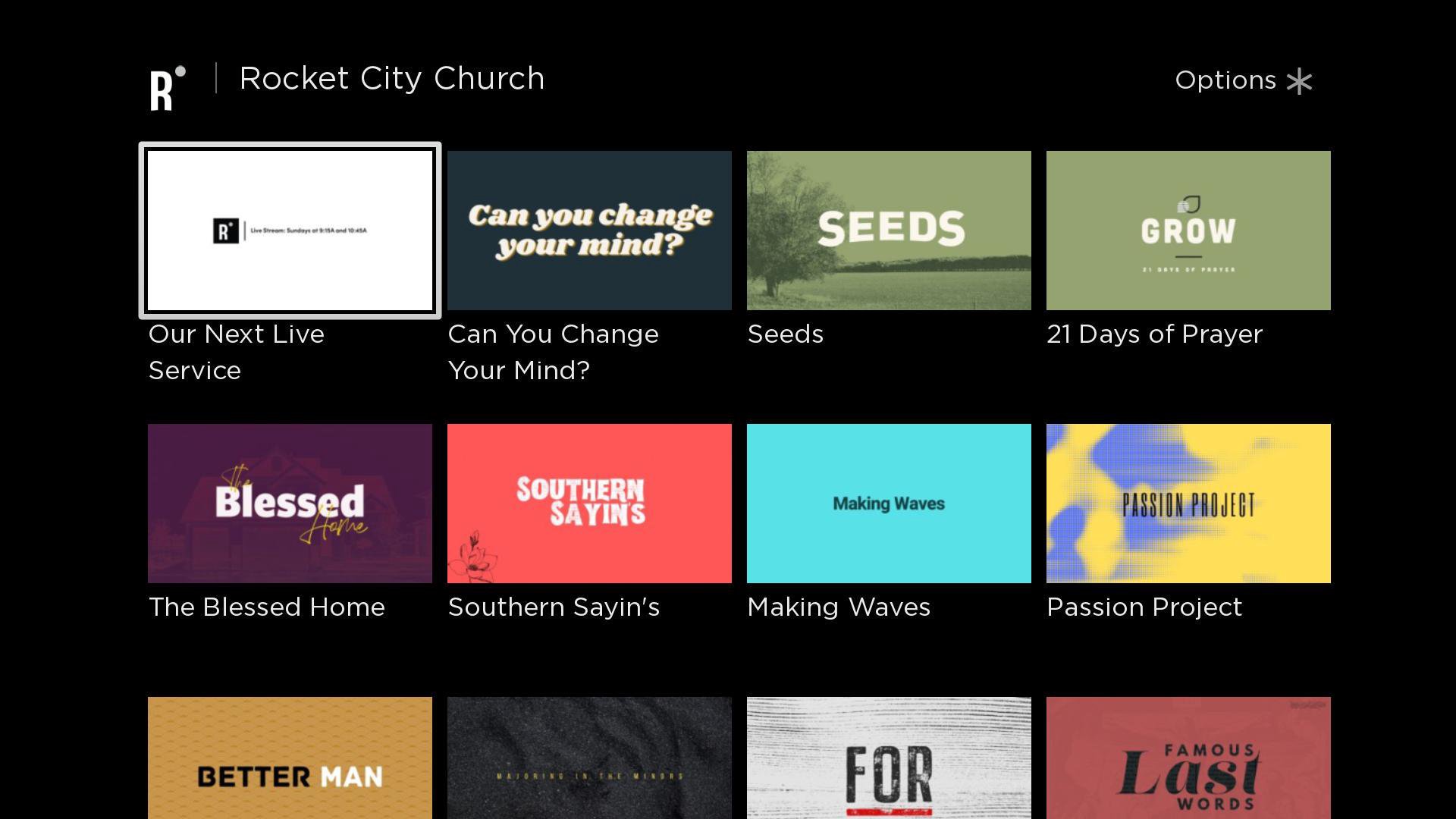Open the Passion Project series
The width and height of the screenshot is (1456, 819).
1188,504
